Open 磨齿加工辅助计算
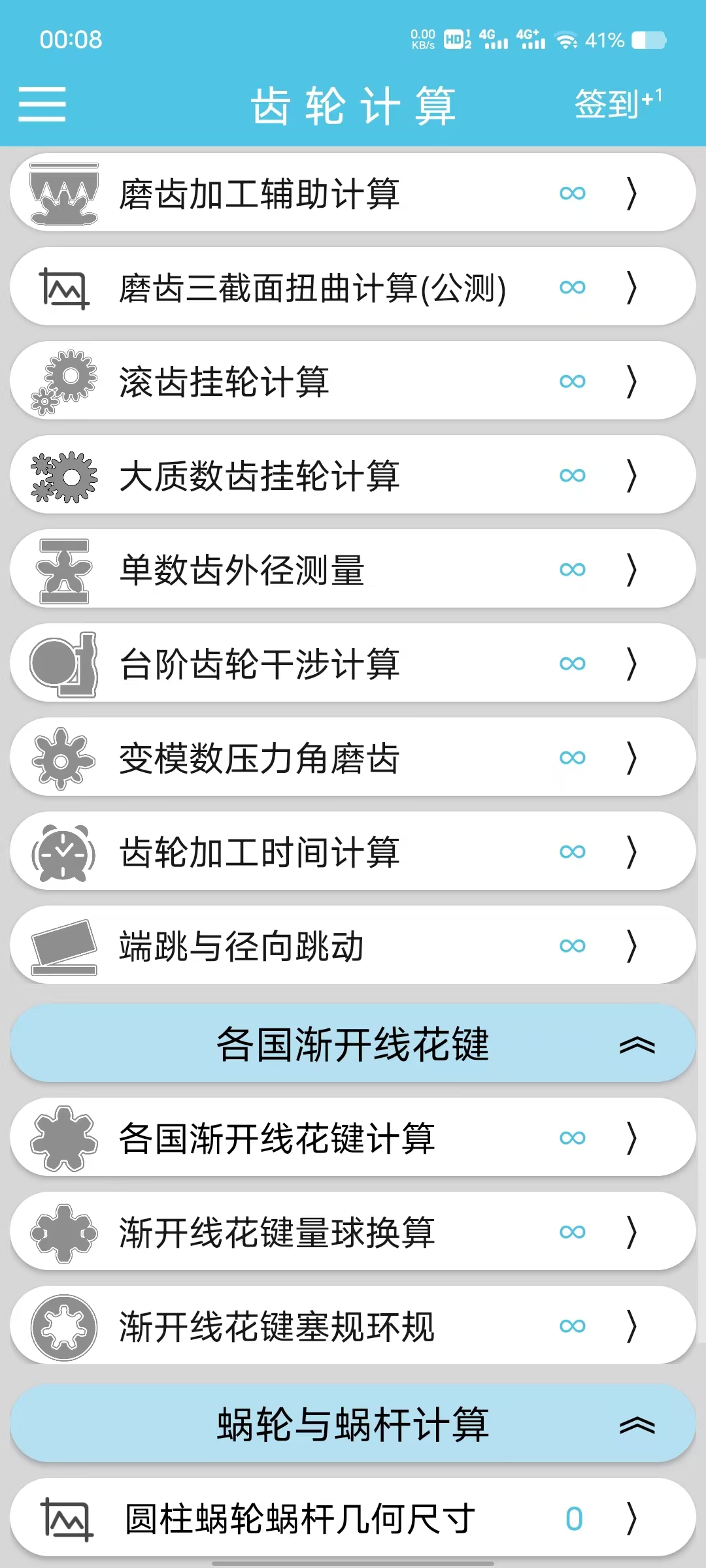The height and width of the screenshot is (1568, 706). (x=353, y=193)
